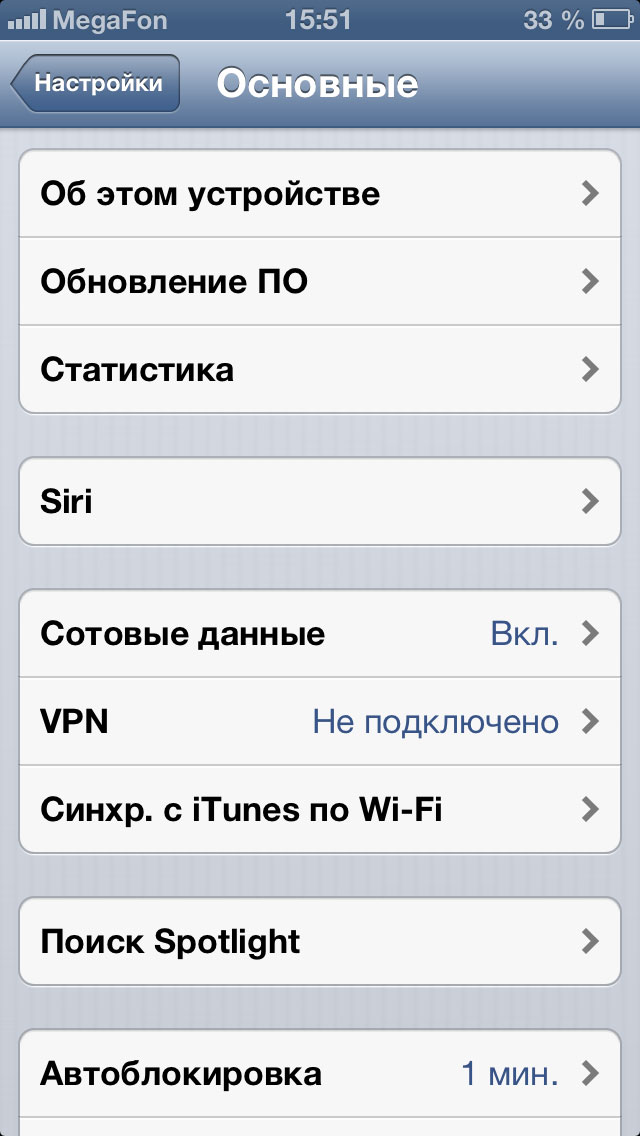Open Синхр. с iTunes по Wi-Fi

[320, 808]
